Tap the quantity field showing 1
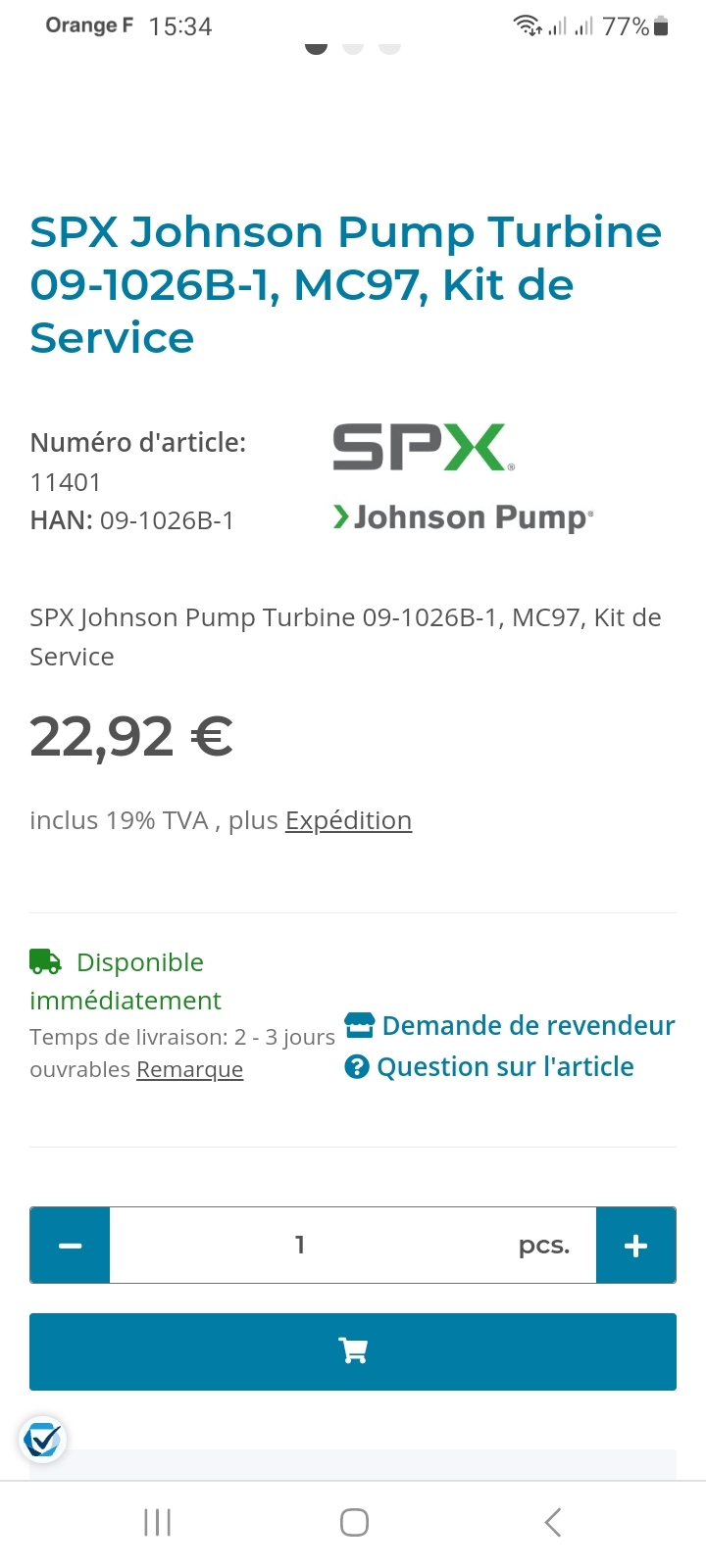This screenshot has width=706, height=1568. click(353, 1246)
